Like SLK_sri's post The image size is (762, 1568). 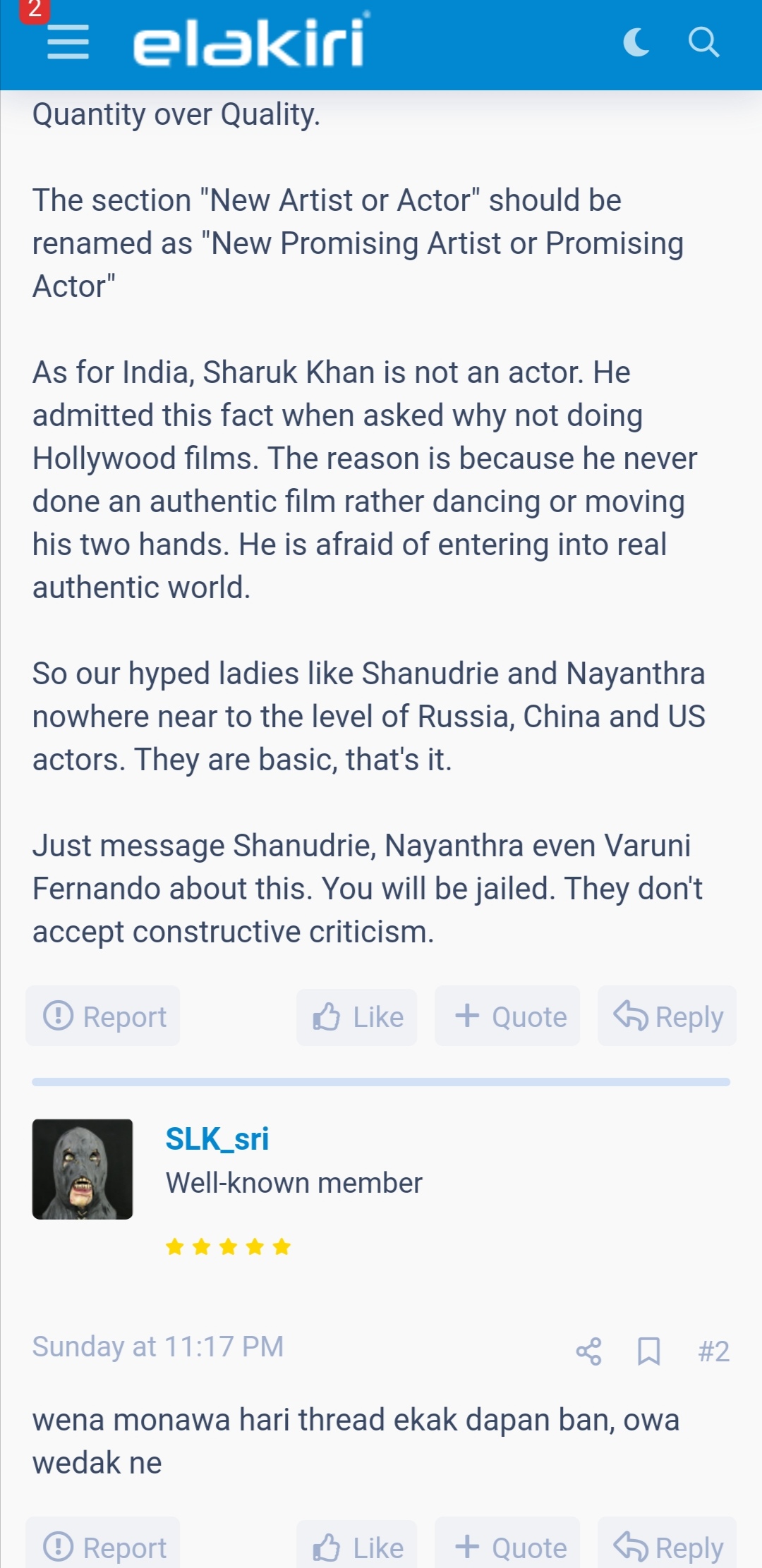tap(357, 1546)
